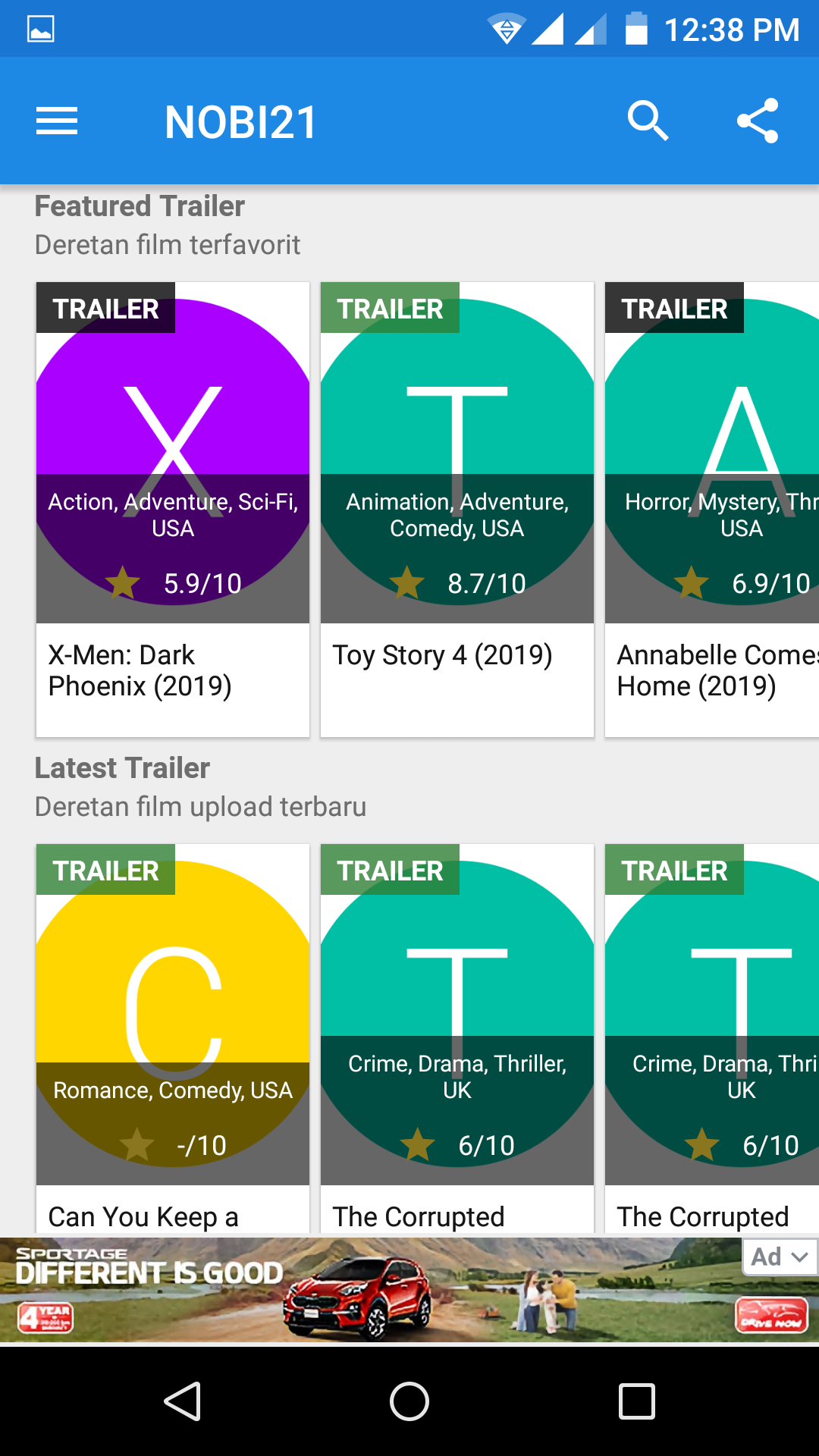819x1456 pixels.
Task: Expand the Ad options dropdown on banner
Action: point(780,1257)
